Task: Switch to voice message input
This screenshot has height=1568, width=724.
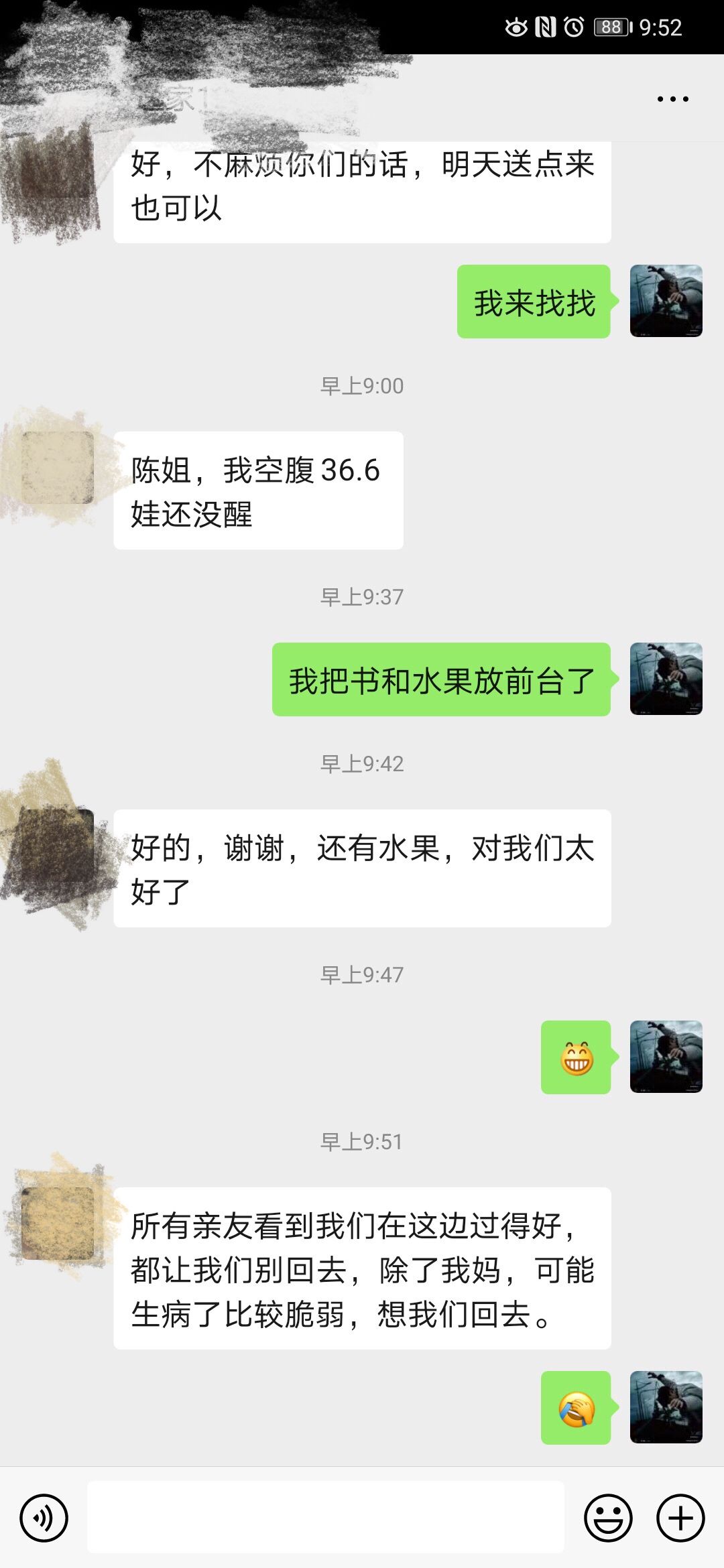Action: 44,1518
